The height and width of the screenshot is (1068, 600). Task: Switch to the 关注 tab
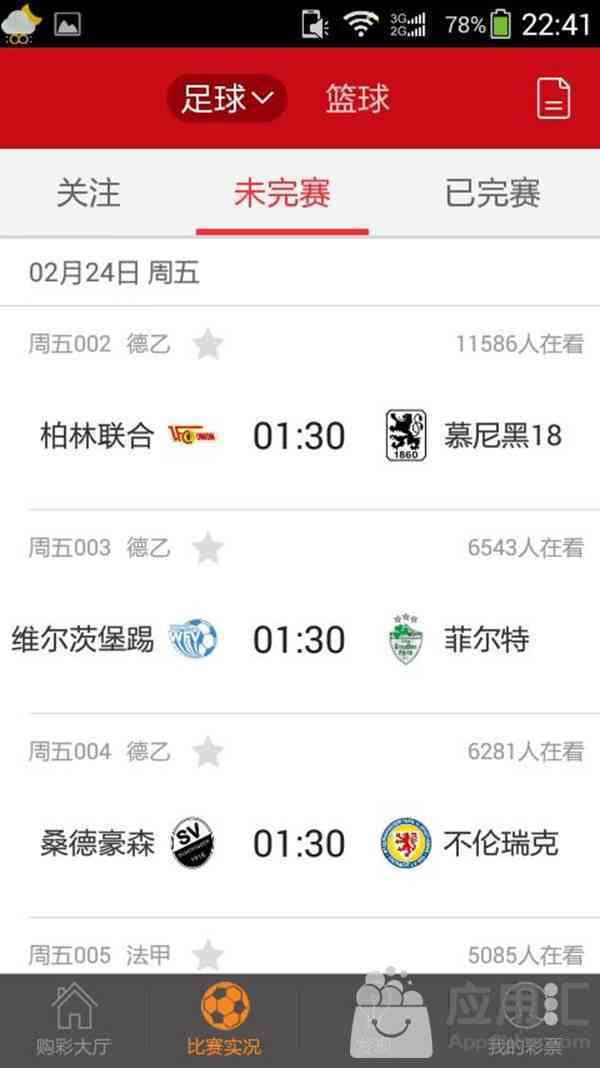pyautogui.click(x=88, y=193)
